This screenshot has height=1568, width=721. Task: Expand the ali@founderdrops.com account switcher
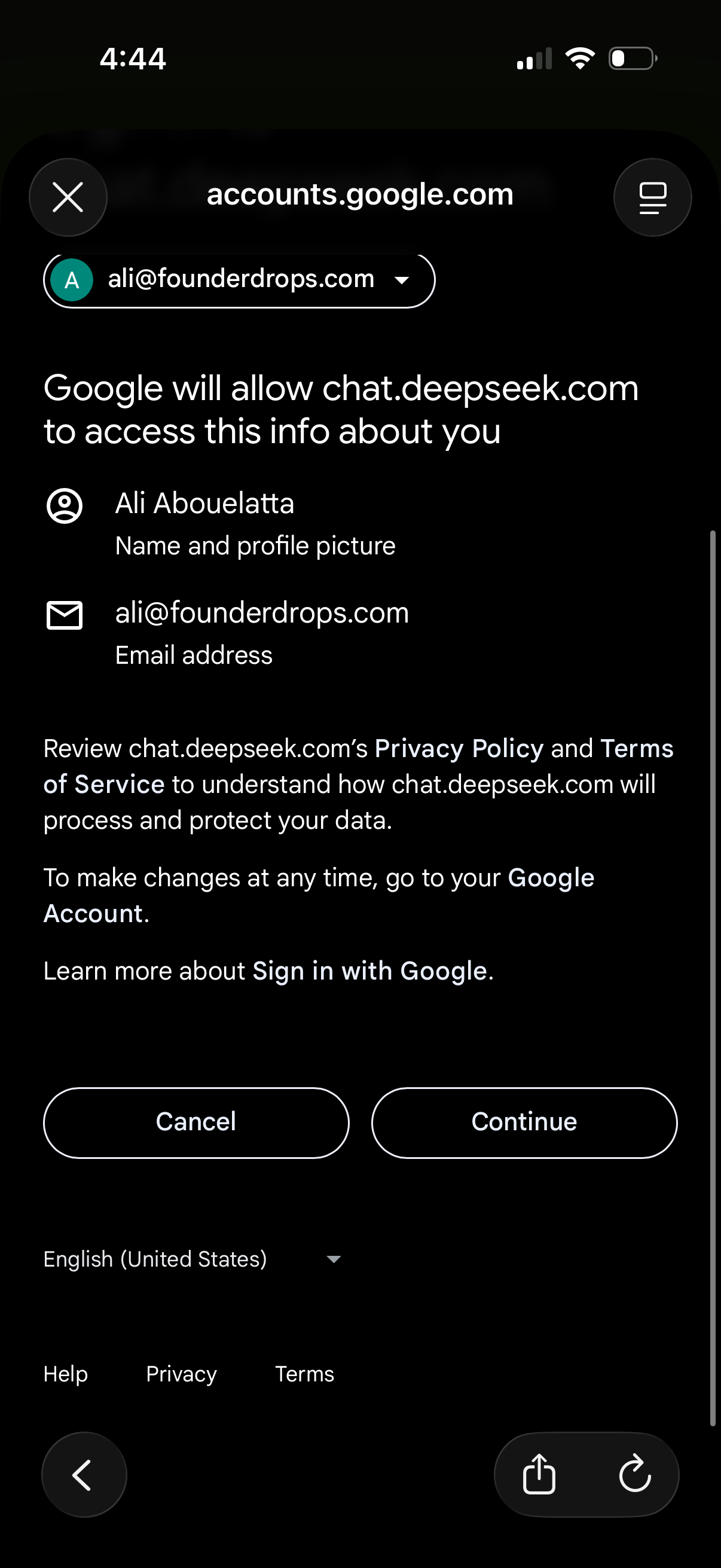coord(239,280)
